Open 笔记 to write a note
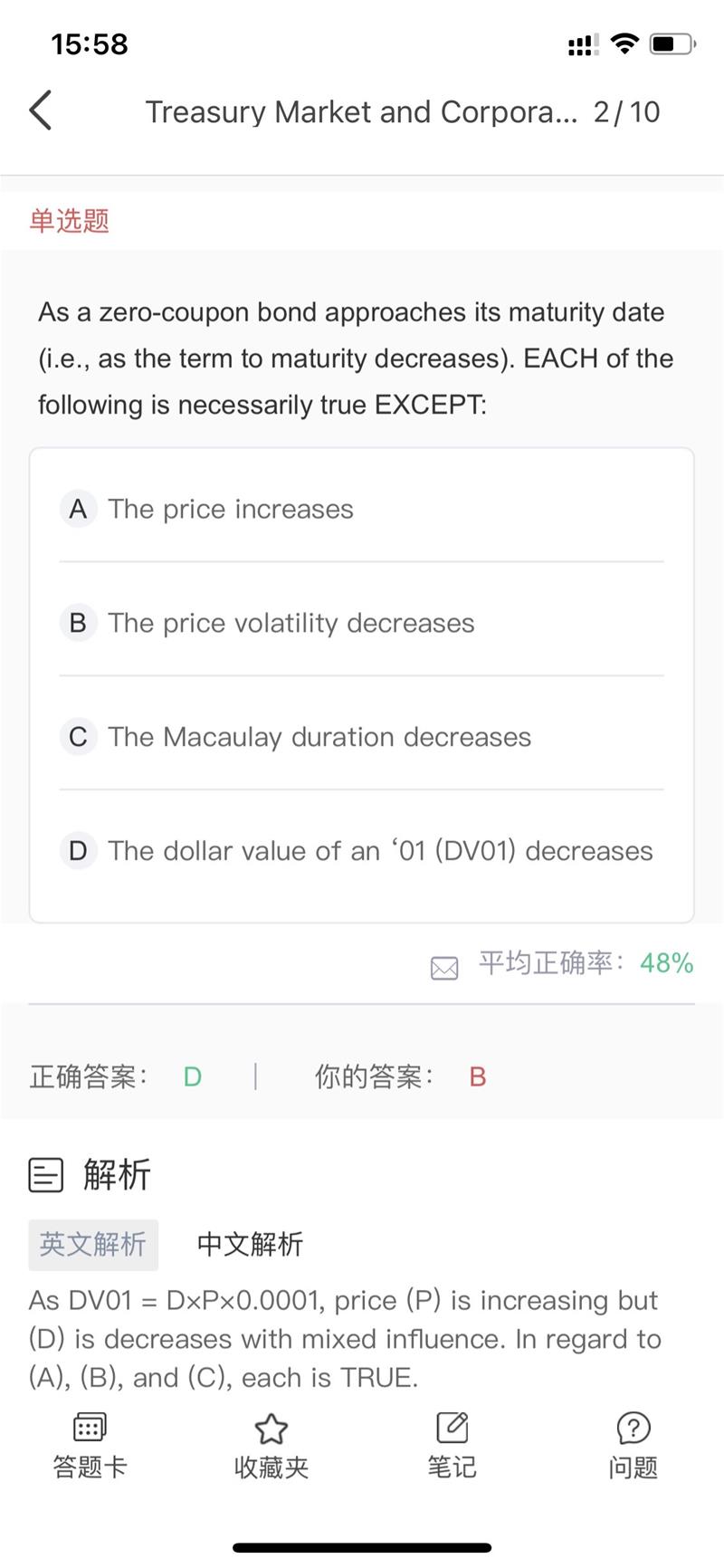724x1568 pixels. click(452, 1445)
